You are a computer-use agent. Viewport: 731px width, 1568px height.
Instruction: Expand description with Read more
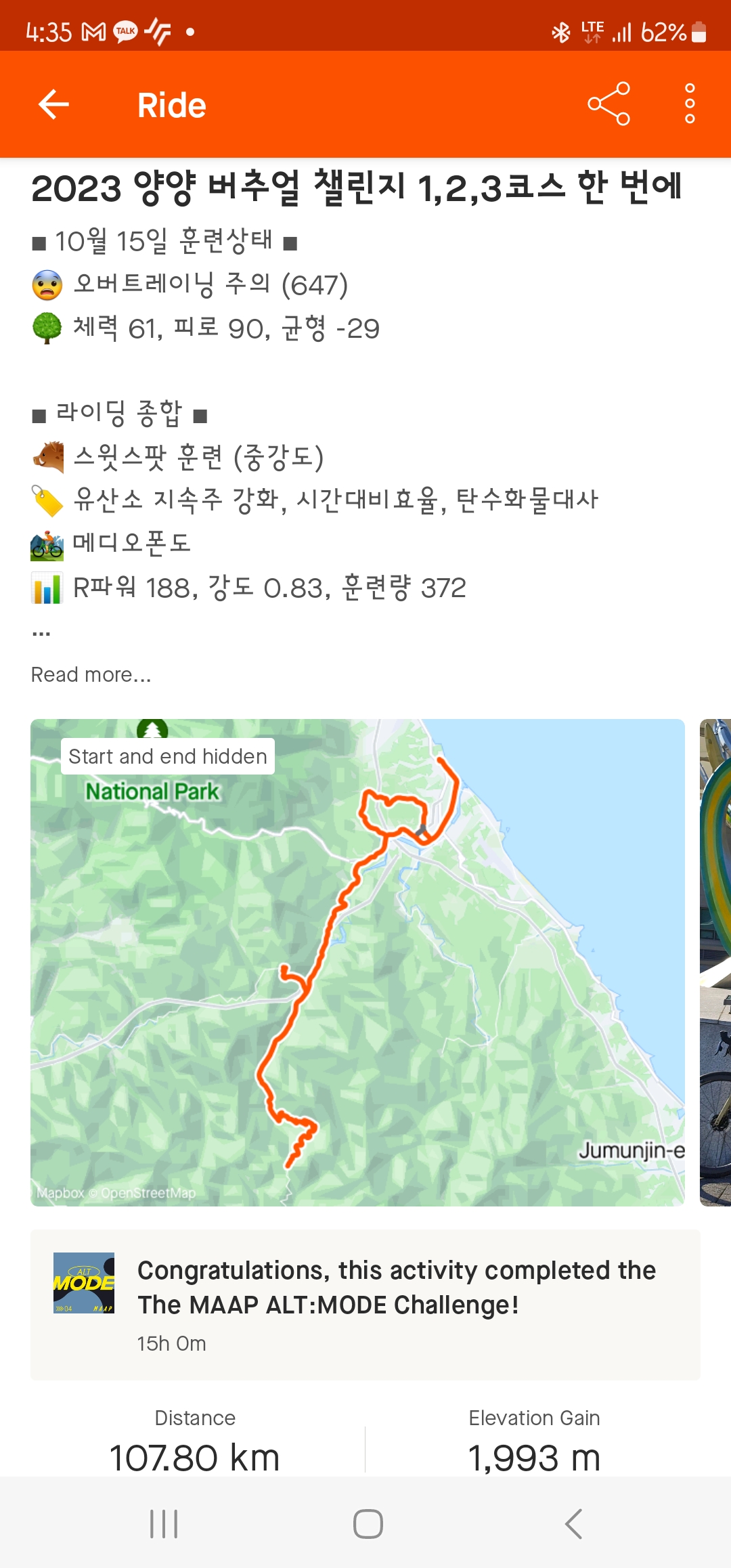(91, 674)
